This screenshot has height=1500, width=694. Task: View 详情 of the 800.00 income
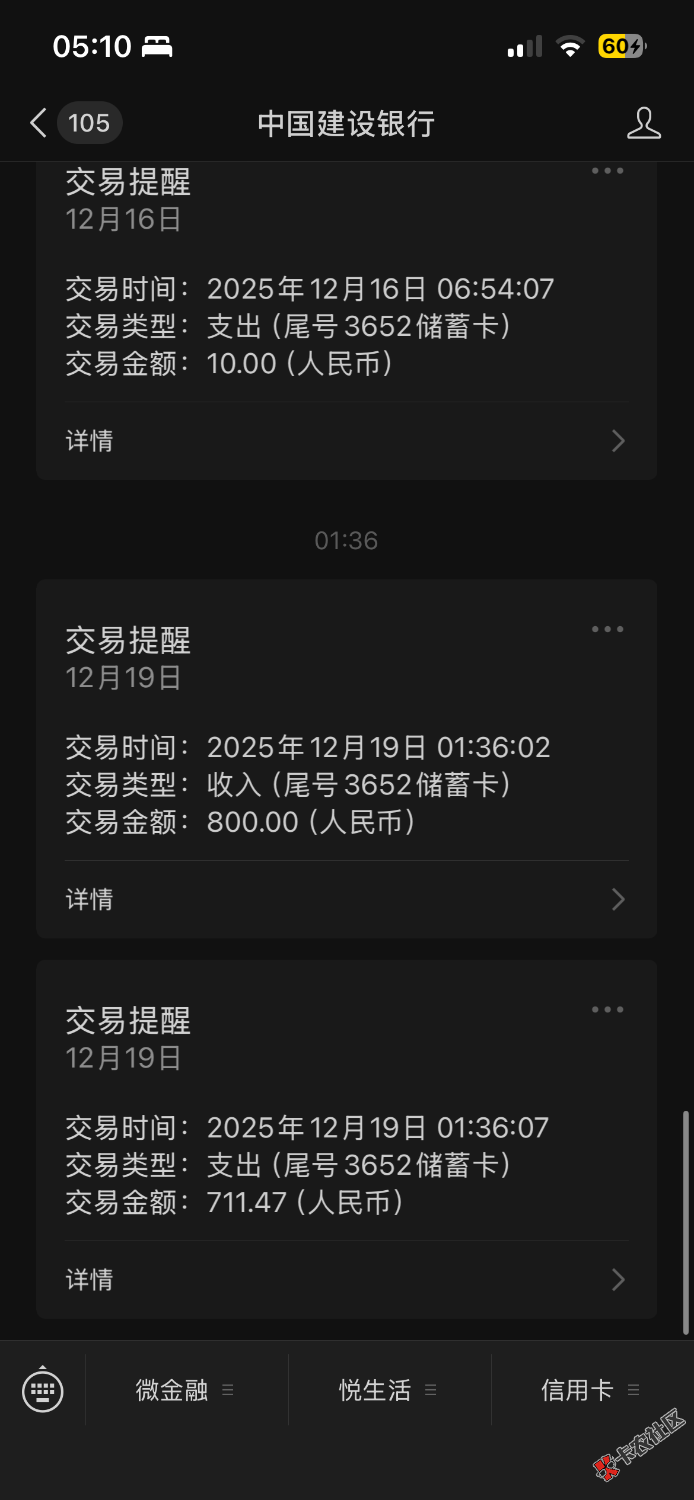coord(346,899)
